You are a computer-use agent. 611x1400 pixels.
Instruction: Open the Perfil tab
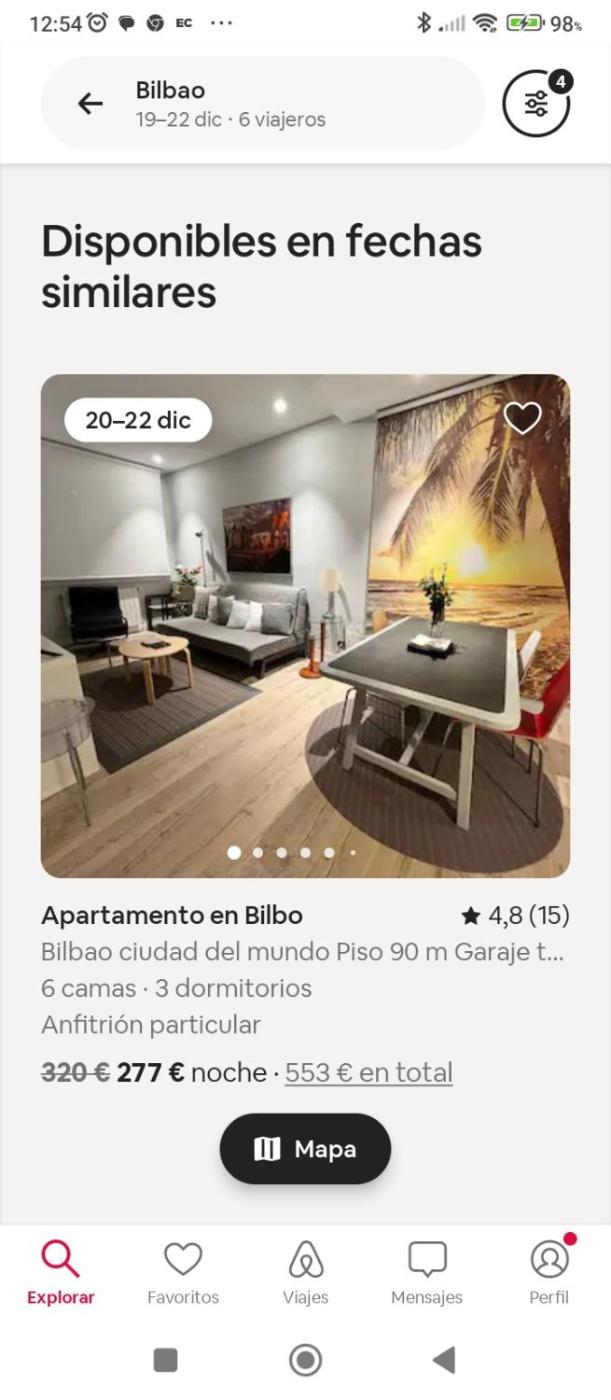[x=549, y=1272]
